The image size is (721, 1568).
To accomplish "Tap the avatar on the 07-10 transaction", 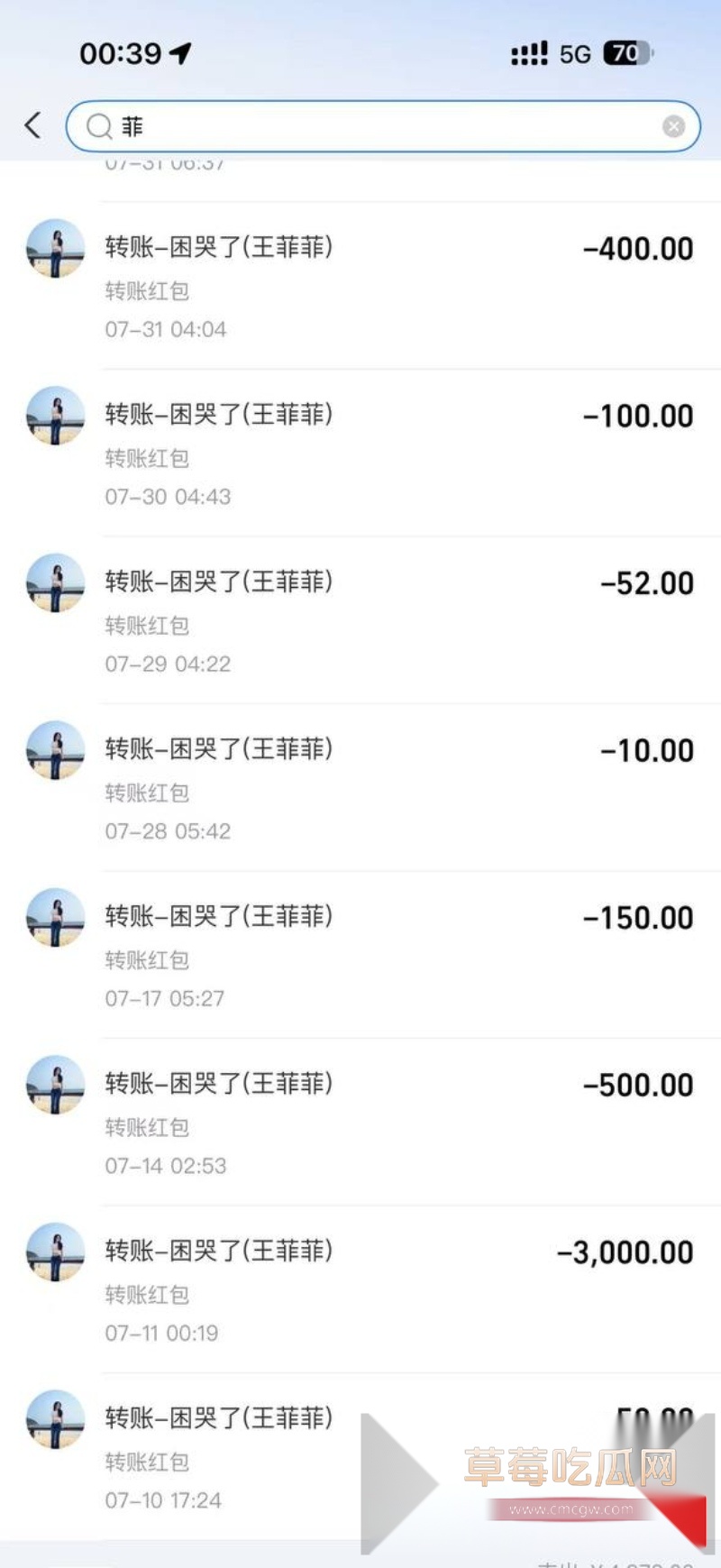I will (54, 1420).
